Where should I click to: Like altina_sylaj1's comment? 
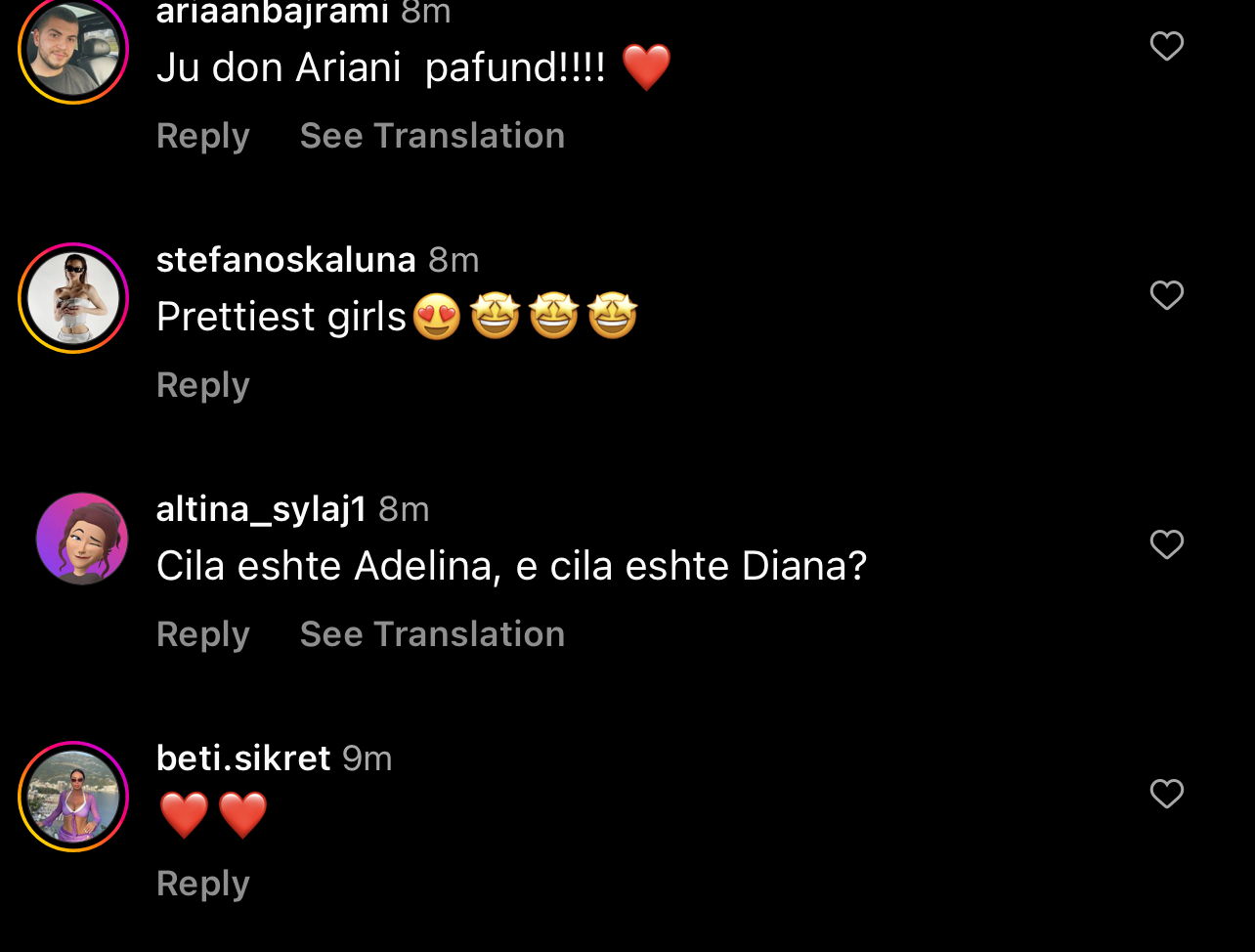click(x=1166, y=544)
